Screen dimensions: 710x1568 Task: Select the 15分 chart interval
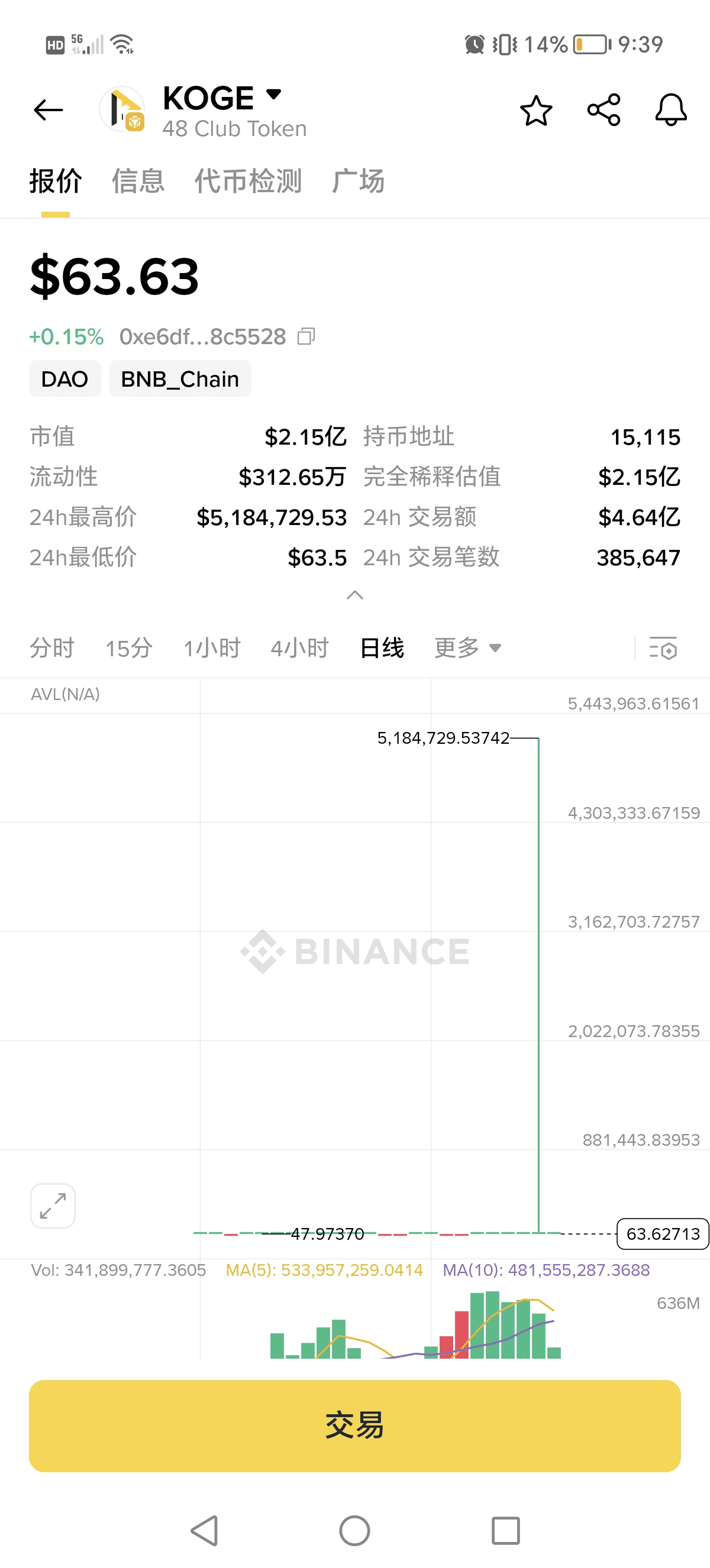click(x=128, y=647)
